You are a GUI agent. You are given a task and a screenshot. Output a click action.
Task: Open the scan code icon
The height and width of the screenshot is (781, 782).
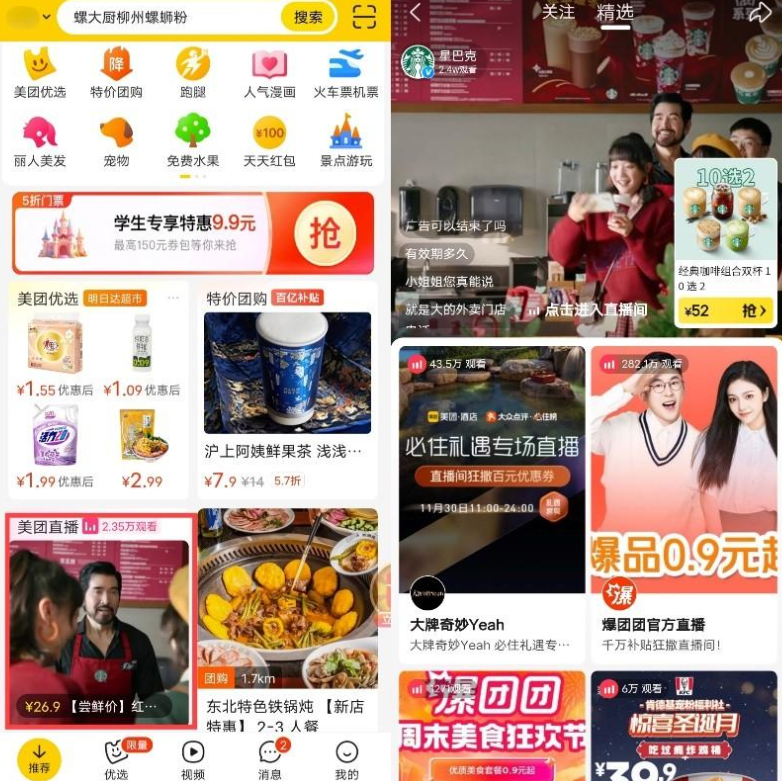tap(365, 17)
